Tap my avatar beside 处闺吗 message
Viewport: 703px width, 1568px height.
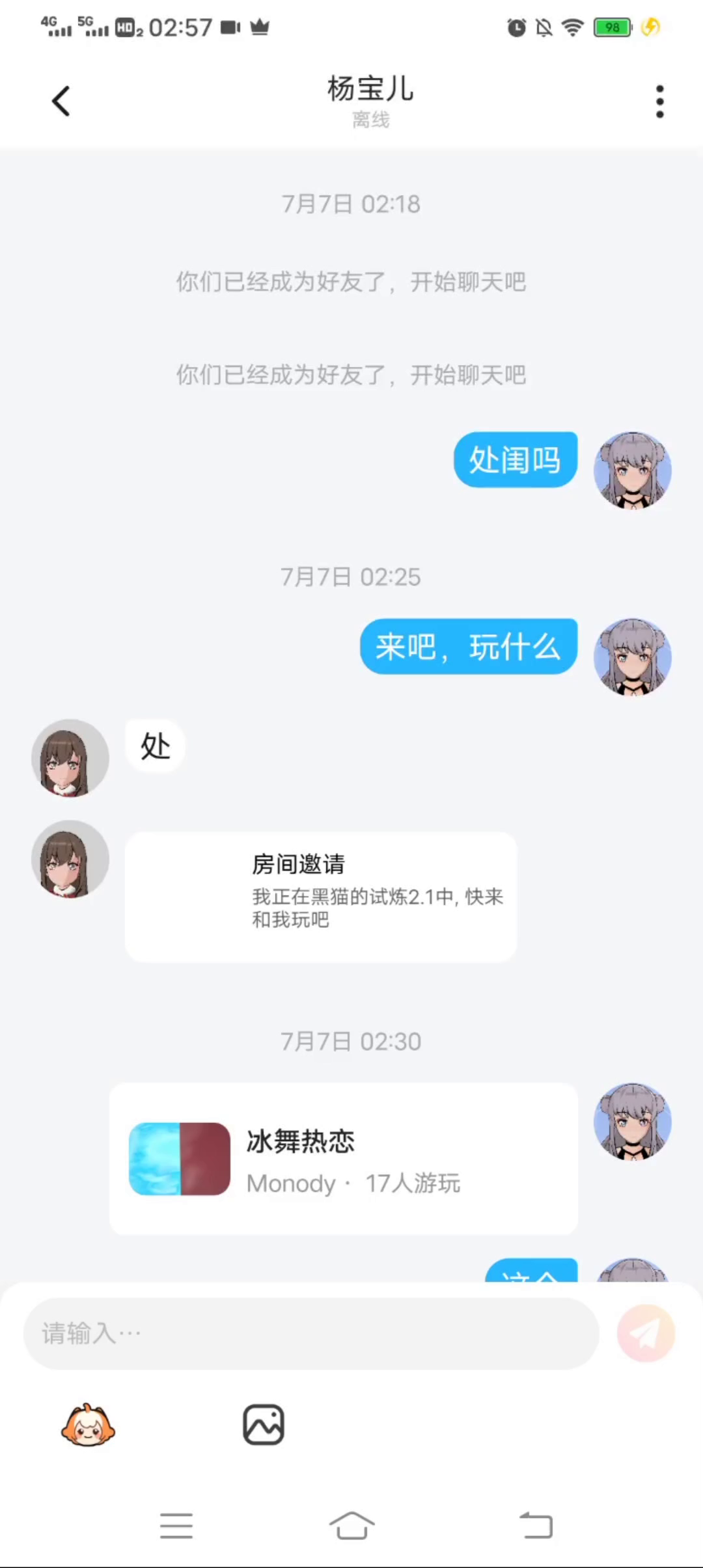tap(632, 470)
